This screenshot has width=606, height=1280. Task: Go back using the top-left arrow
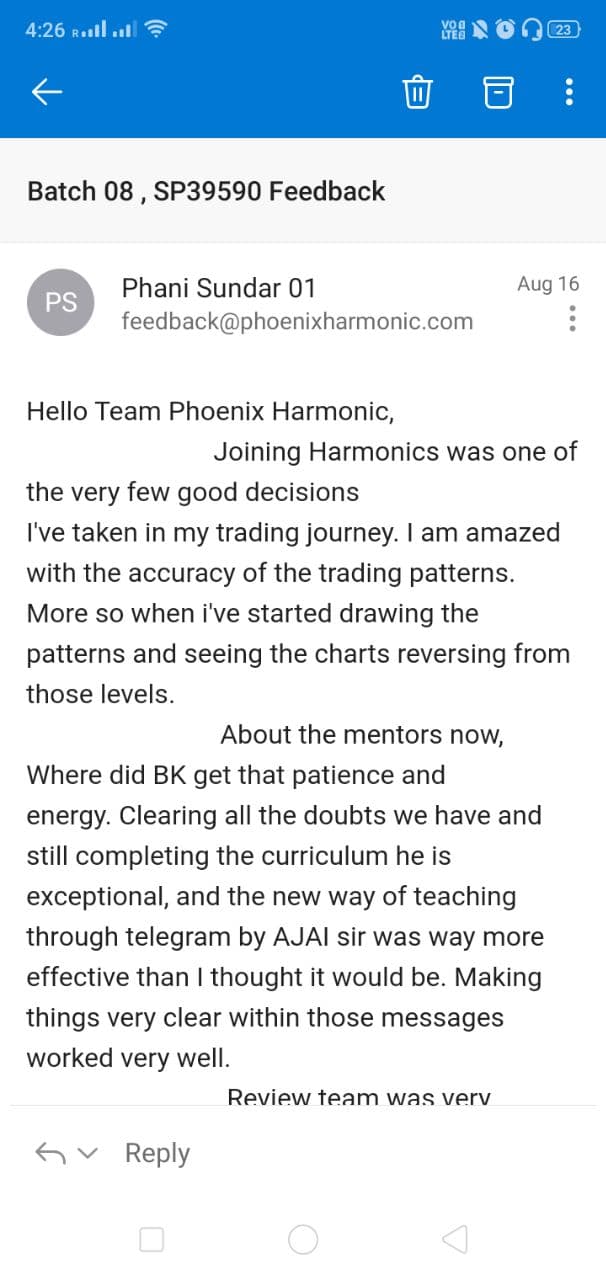tap(47, 93)
